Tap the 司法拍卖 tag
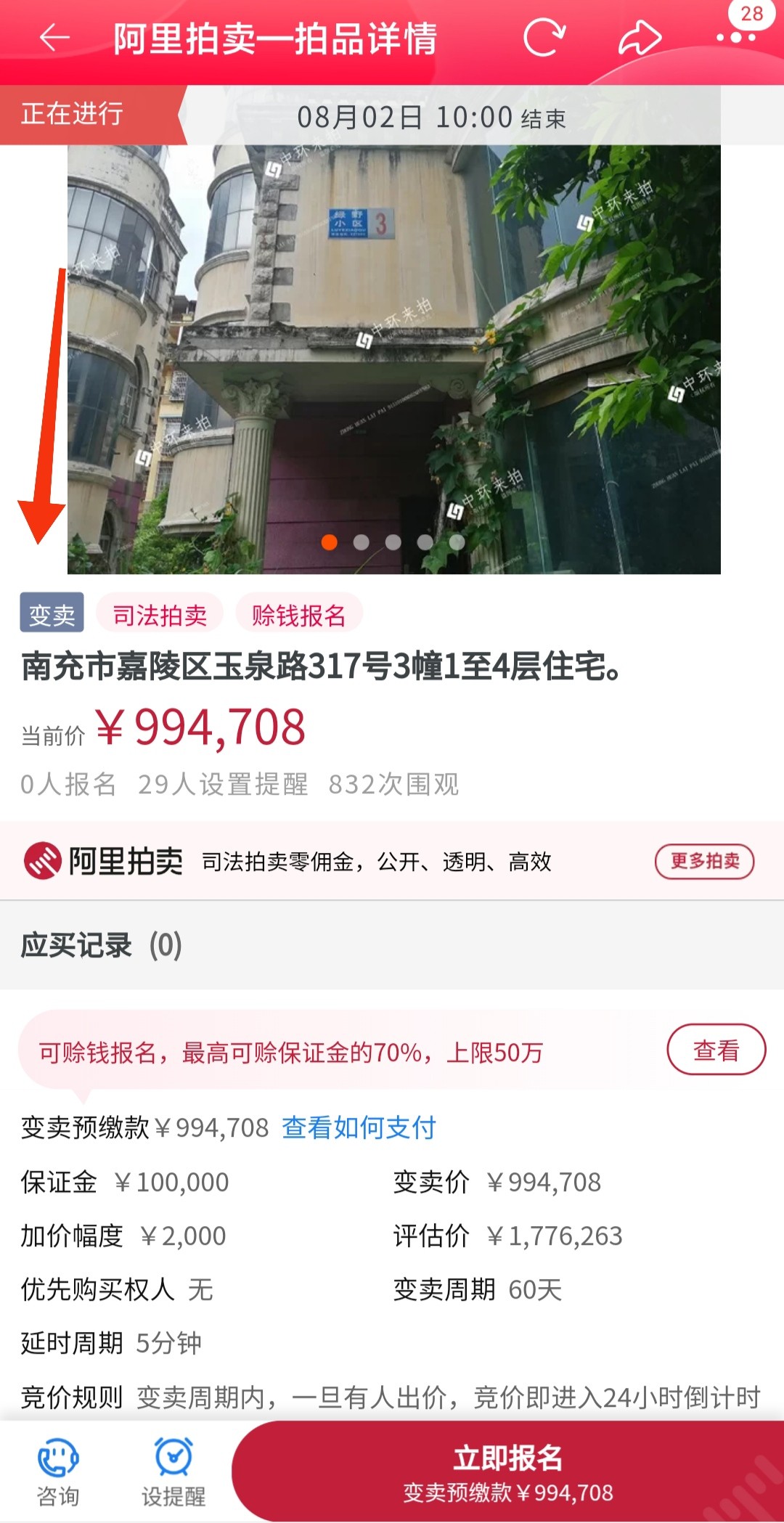The width and height of the screenshot is (784, 1523). click(160, 615)
